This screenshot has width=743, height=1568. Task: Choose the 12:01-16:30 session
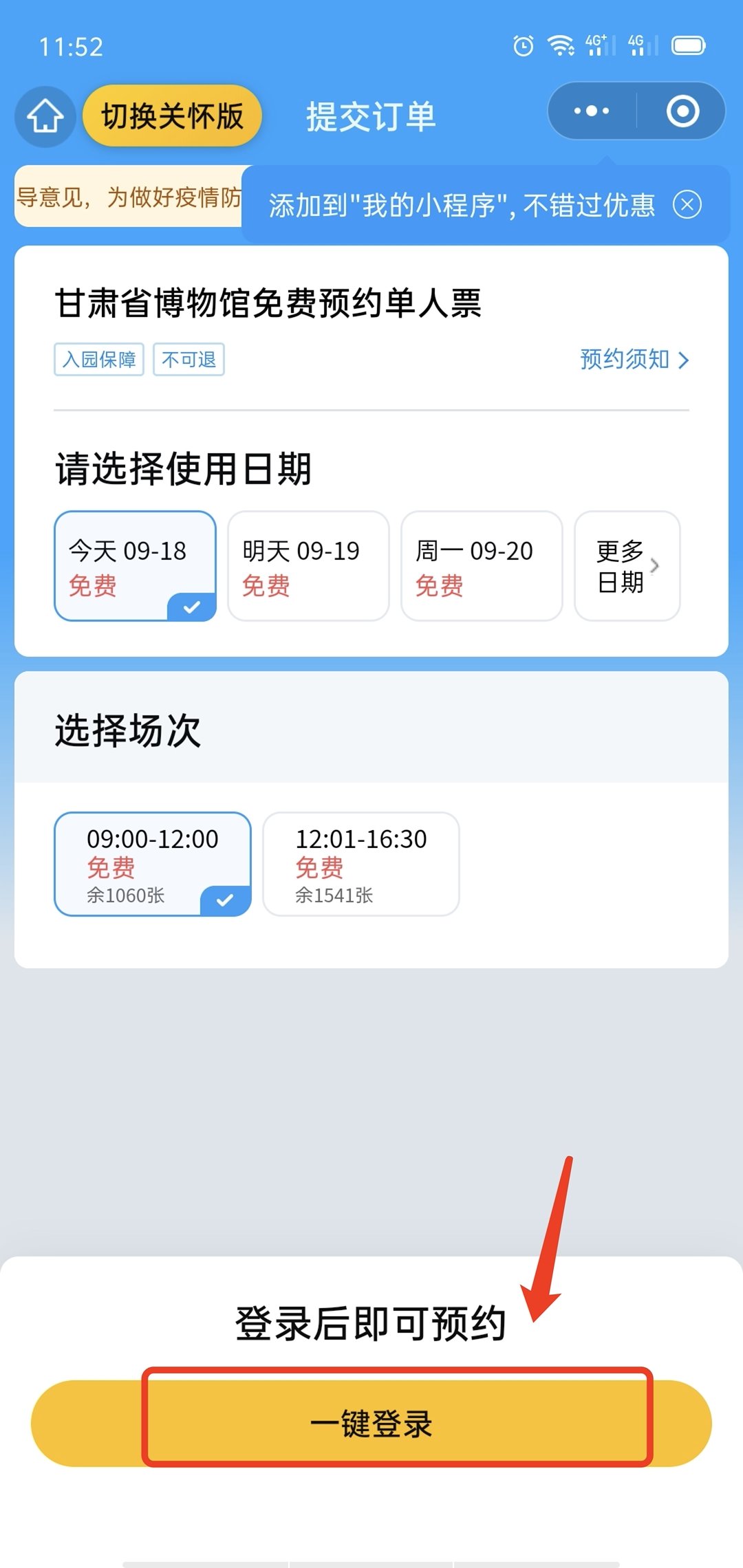361,864
